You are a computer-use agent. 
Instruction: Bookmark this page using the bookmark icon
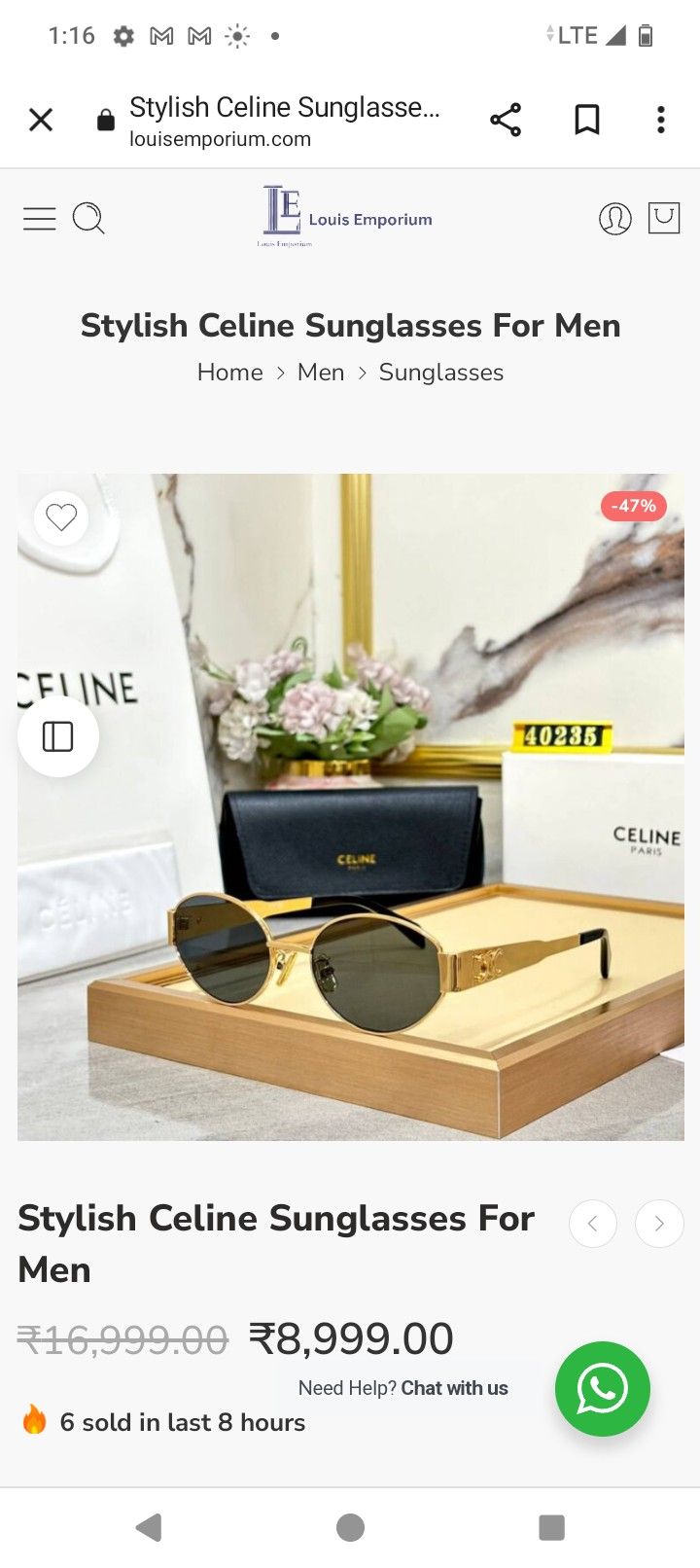(x=586, y=119)
